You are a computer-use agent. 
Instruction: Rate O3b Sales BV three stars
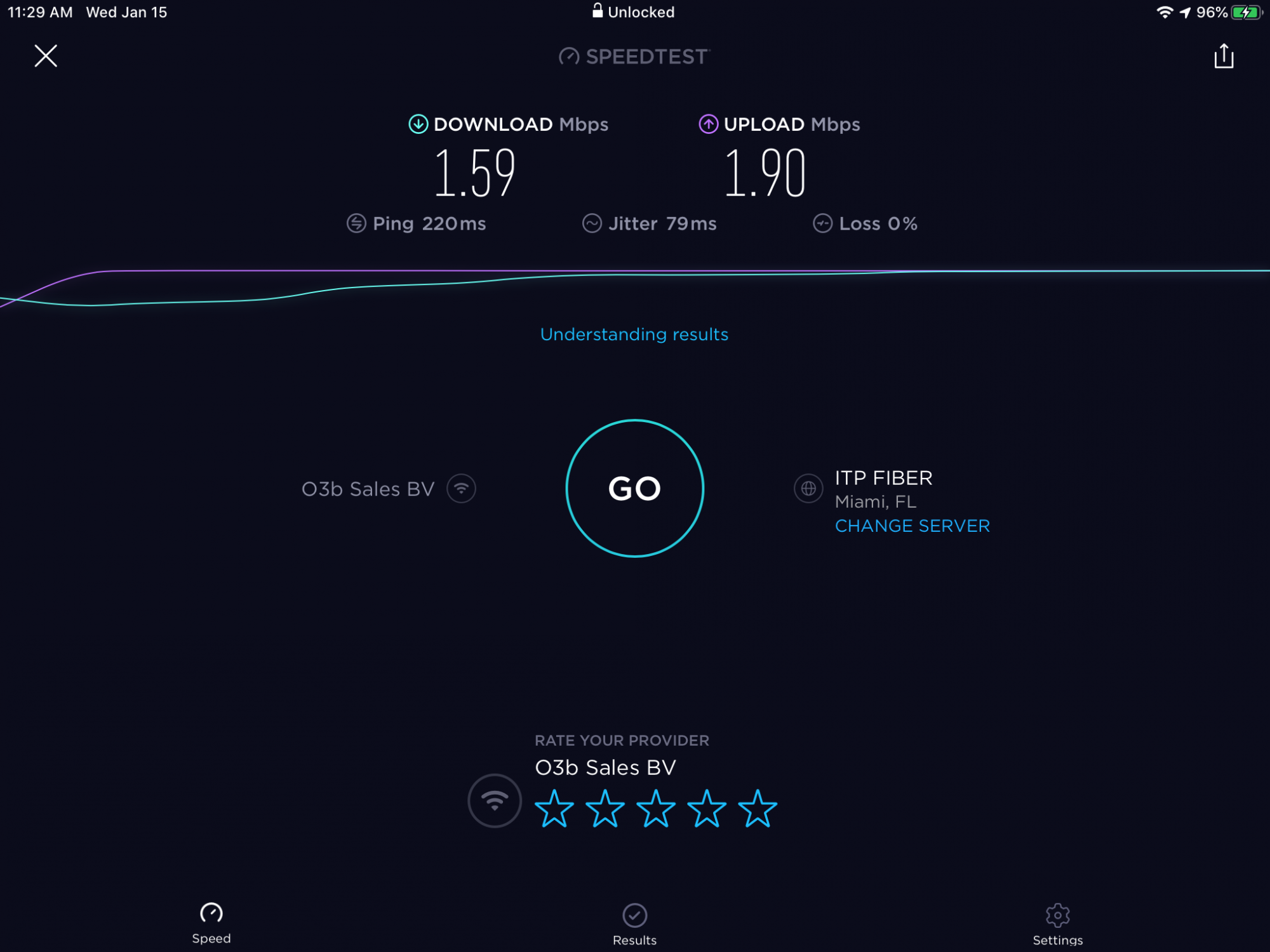[655, 809]
